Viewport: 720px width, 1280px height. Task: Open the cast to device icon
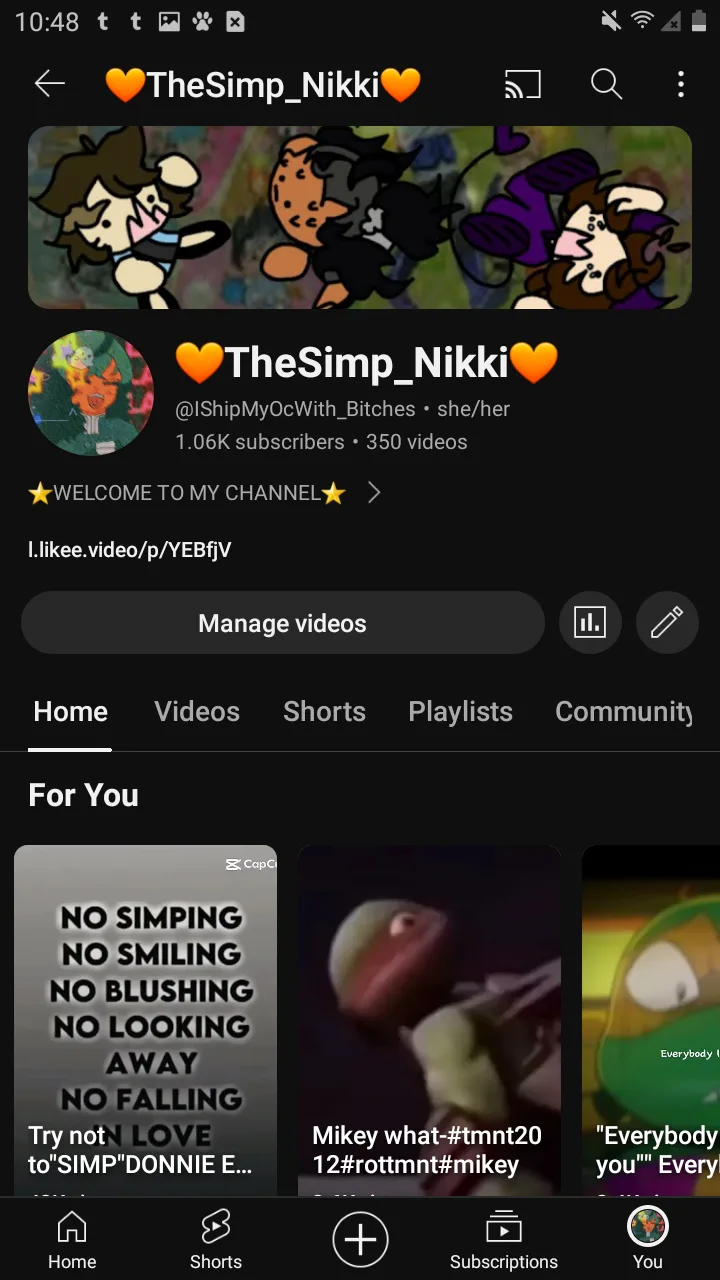click(522, 85)
